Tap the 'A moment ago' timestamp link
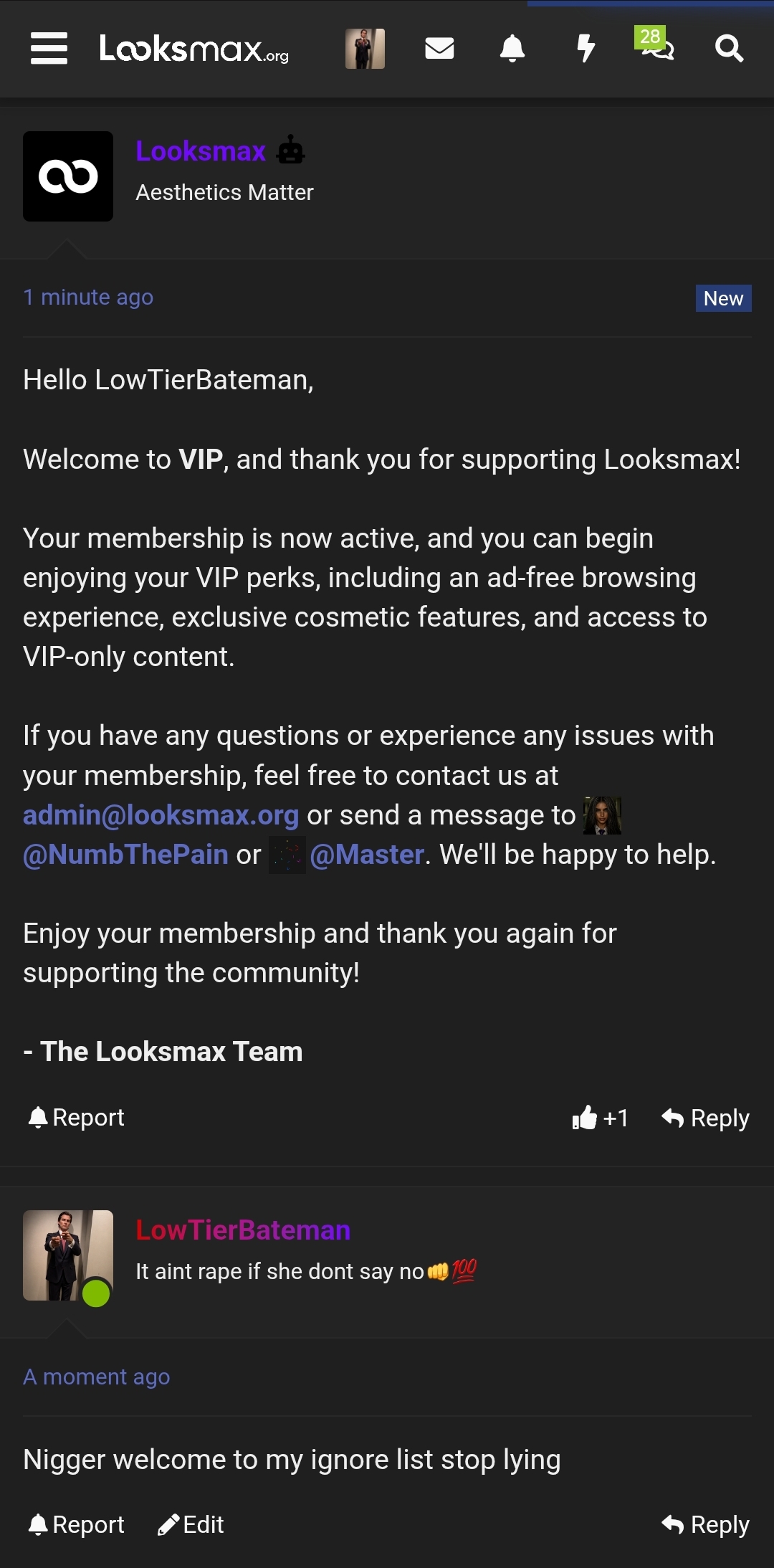The image size is (774, 1568). [97, 1377]
